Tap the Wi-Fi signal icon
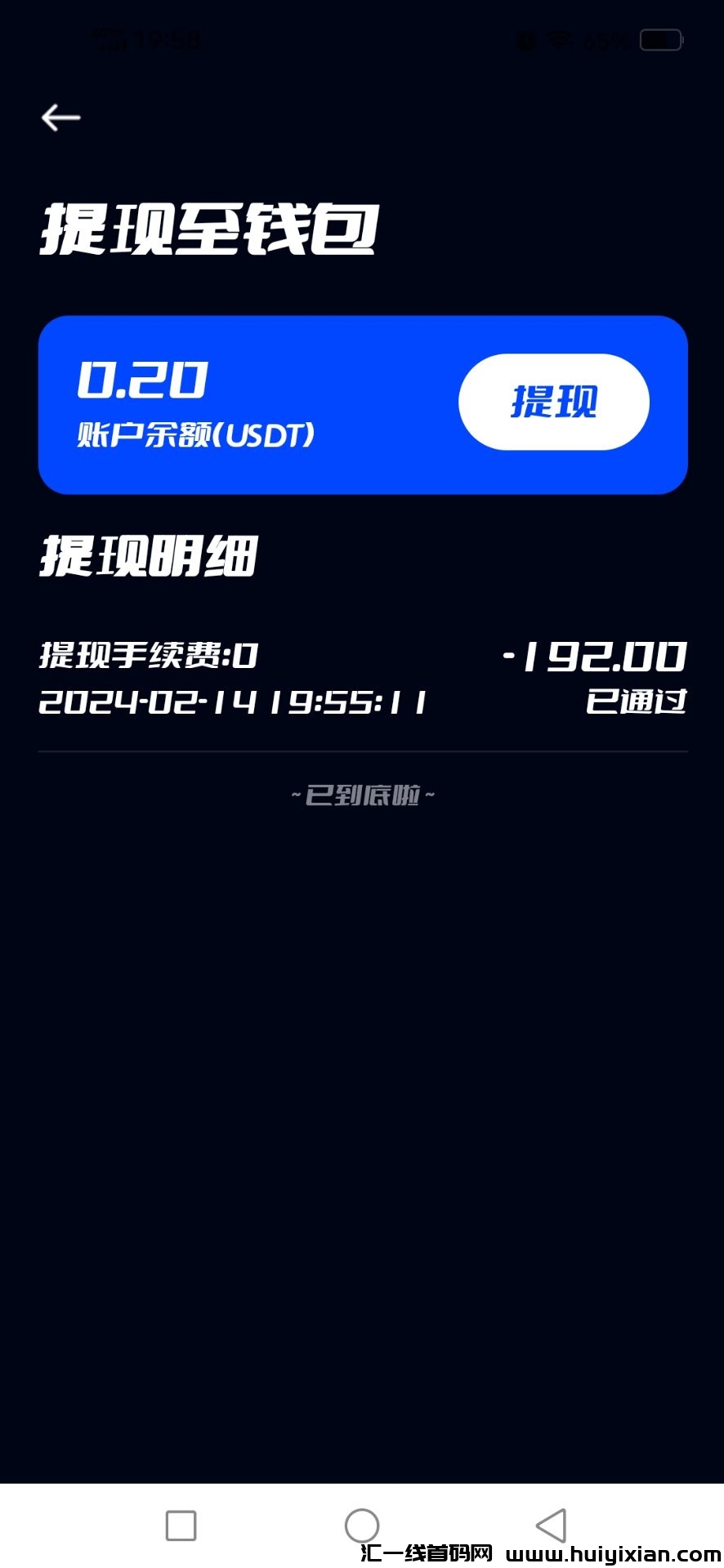This screenshot has height=1568, width=724. tap(557, 37)
